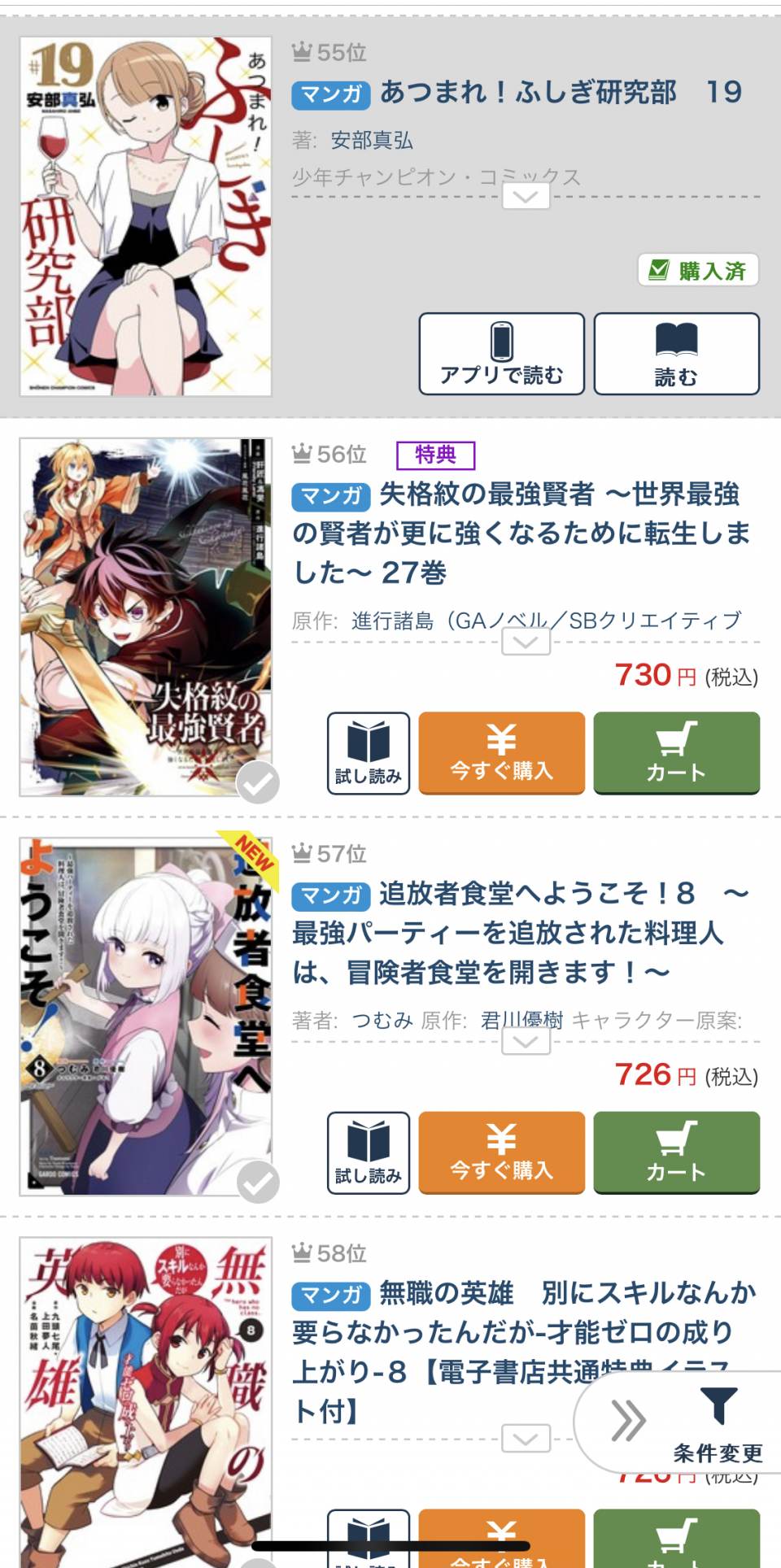Add 追放者食堂へようこそ!8 to cart
This screenshot has height=1568, width=781.
(x=676, y=1152)
